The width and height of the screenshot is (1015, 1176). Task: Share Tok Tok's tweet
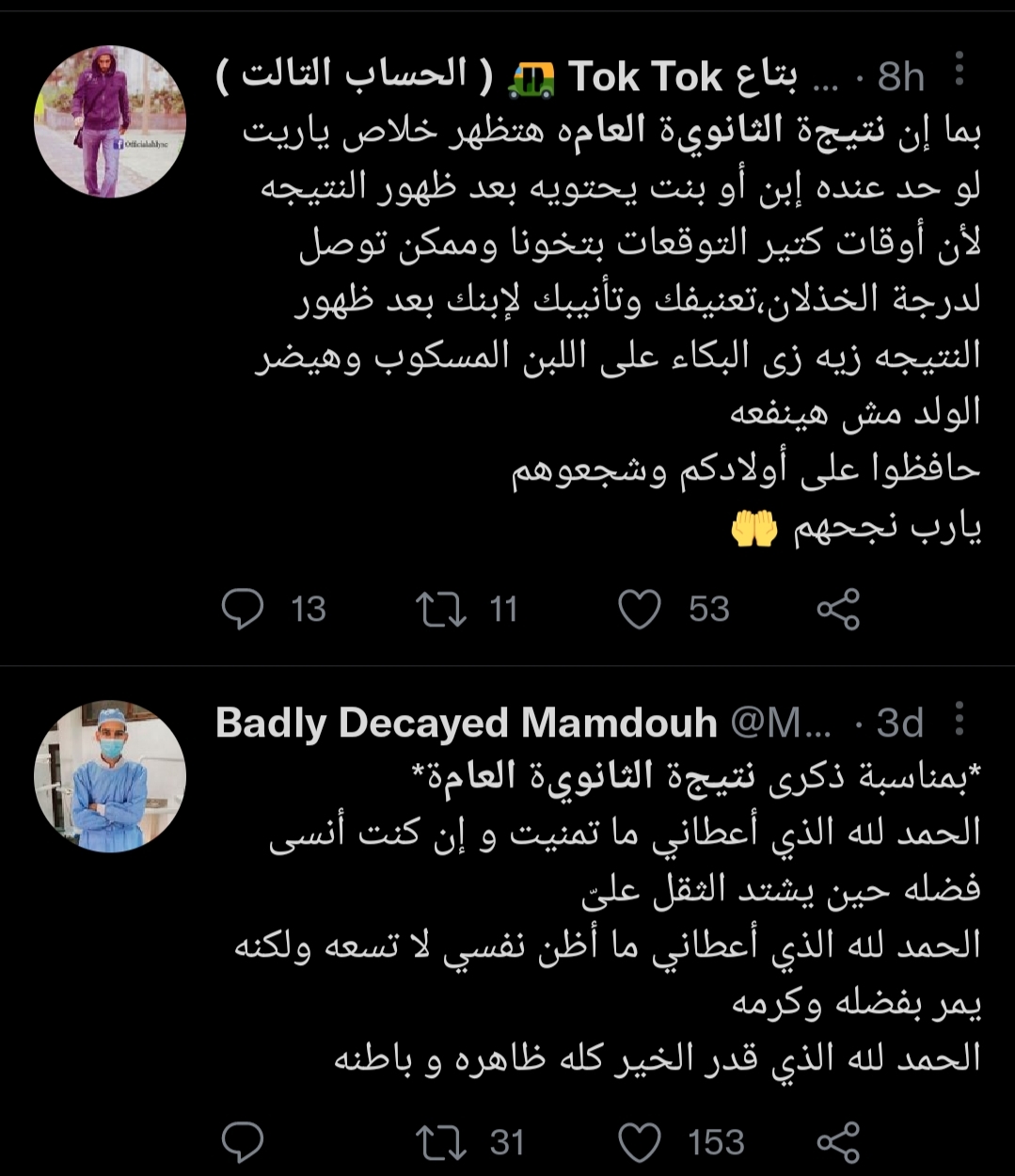pyautogui.click(x=838, y=609)
